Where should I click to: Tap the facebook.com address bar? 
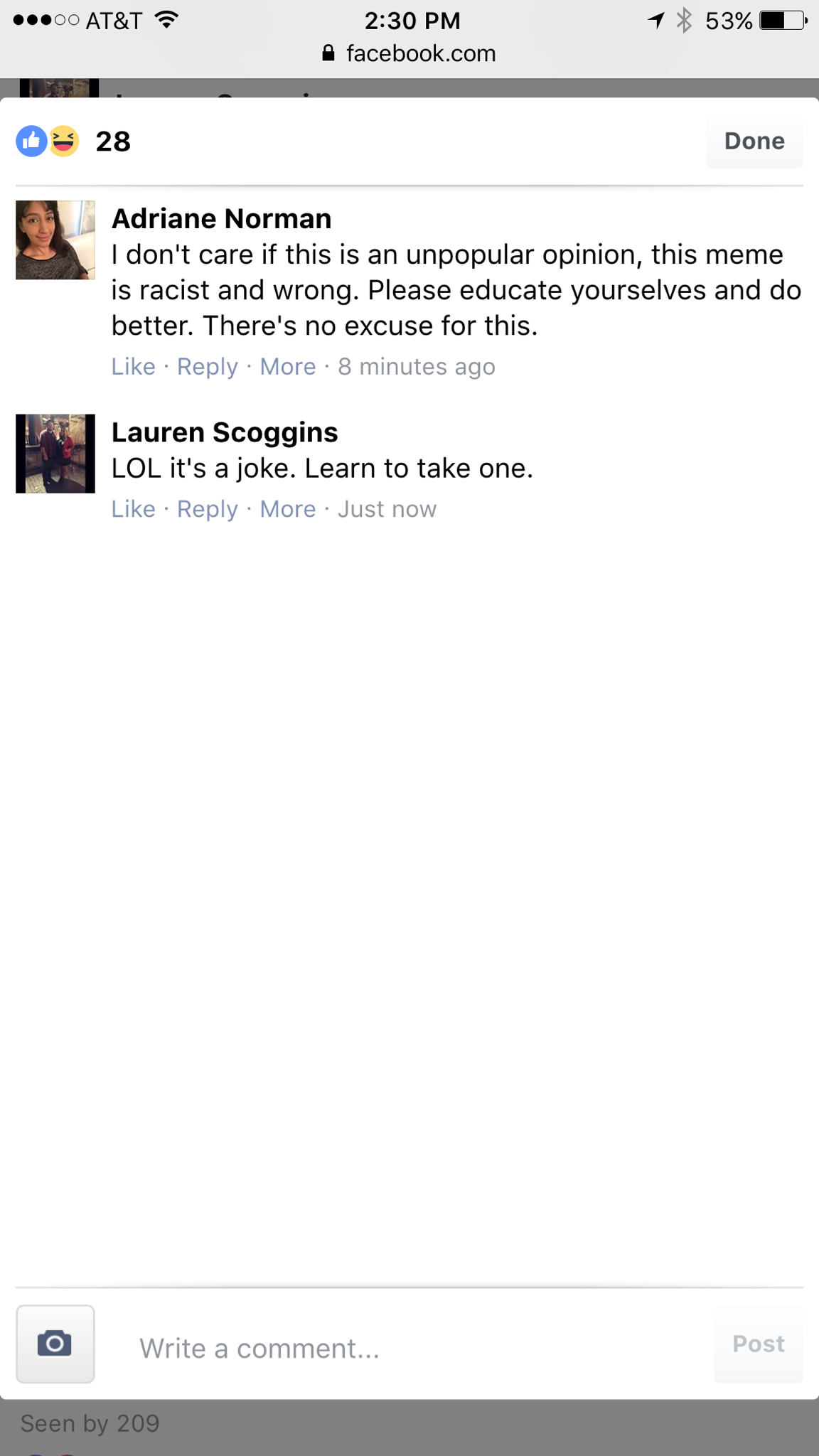(x=409, y=54)
